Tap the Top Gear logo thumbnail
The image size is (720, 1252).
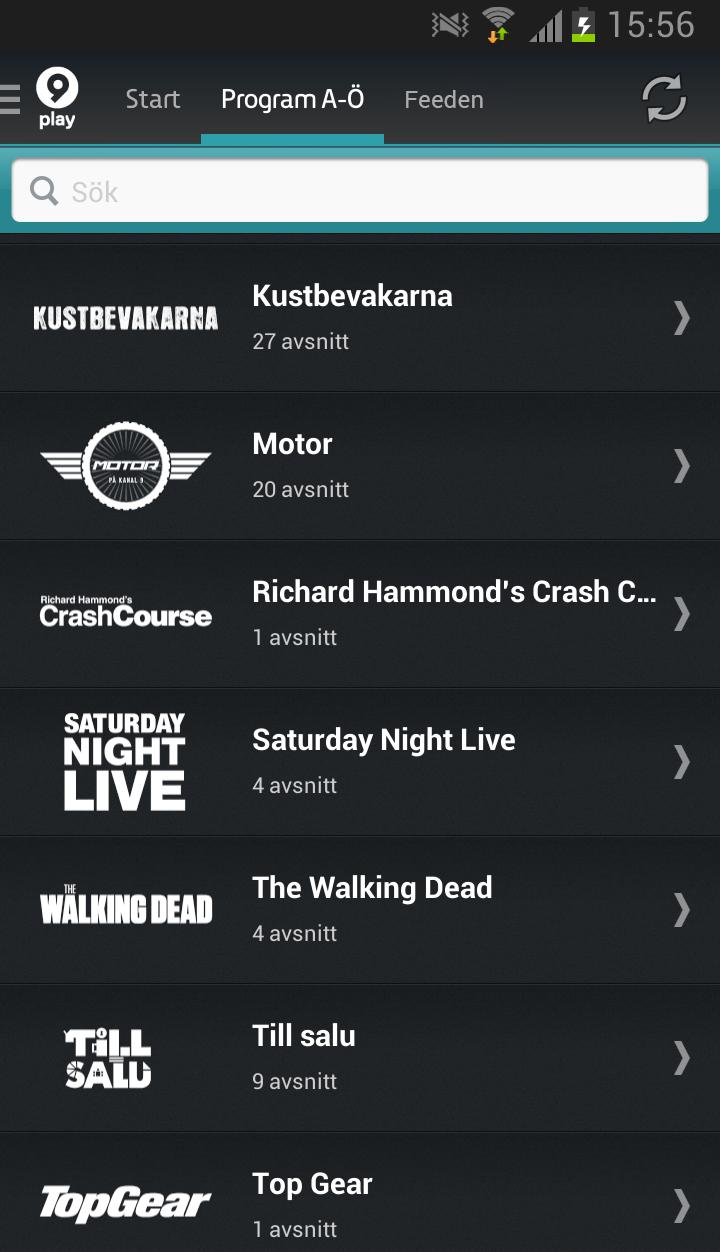(x=125, y=1199)
